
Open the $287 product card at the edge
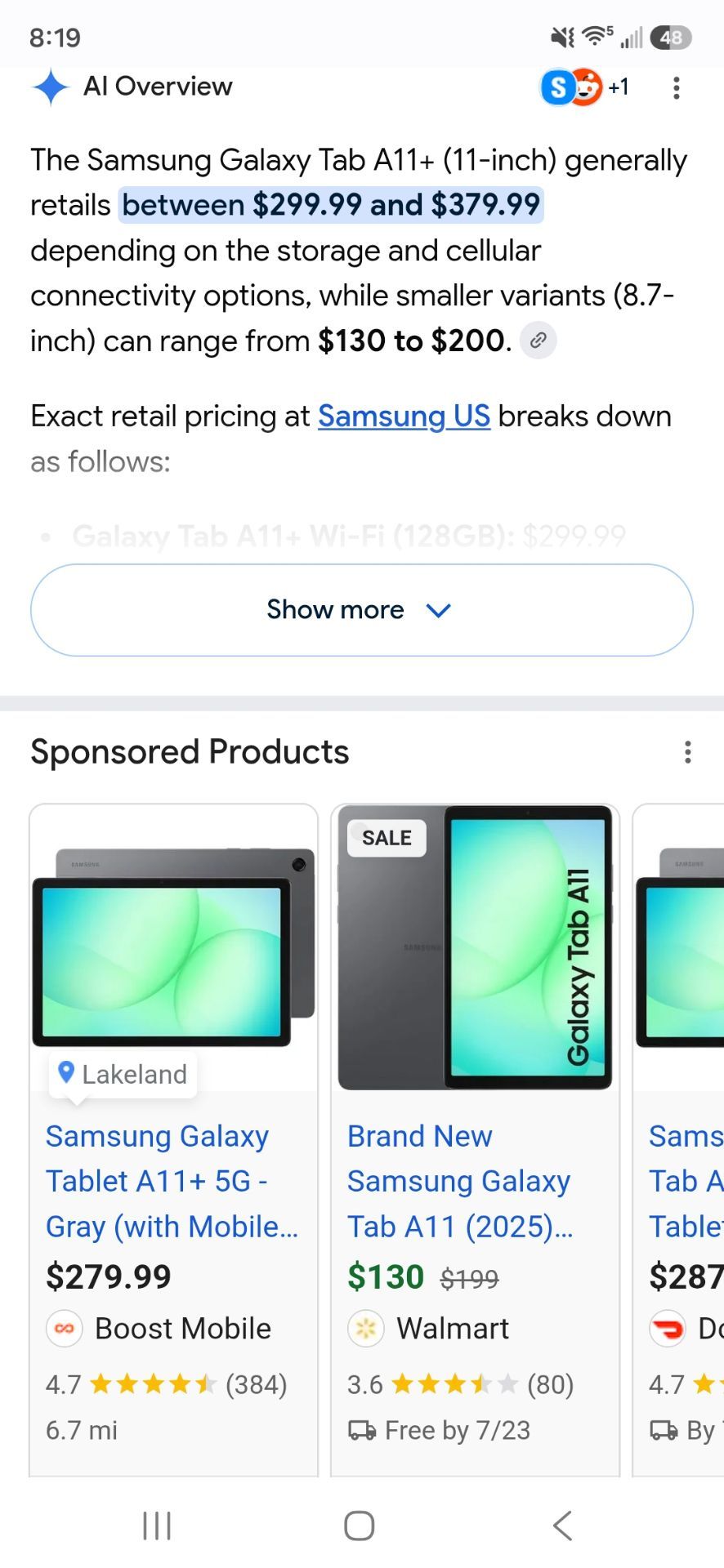(x=679, y=1140)
